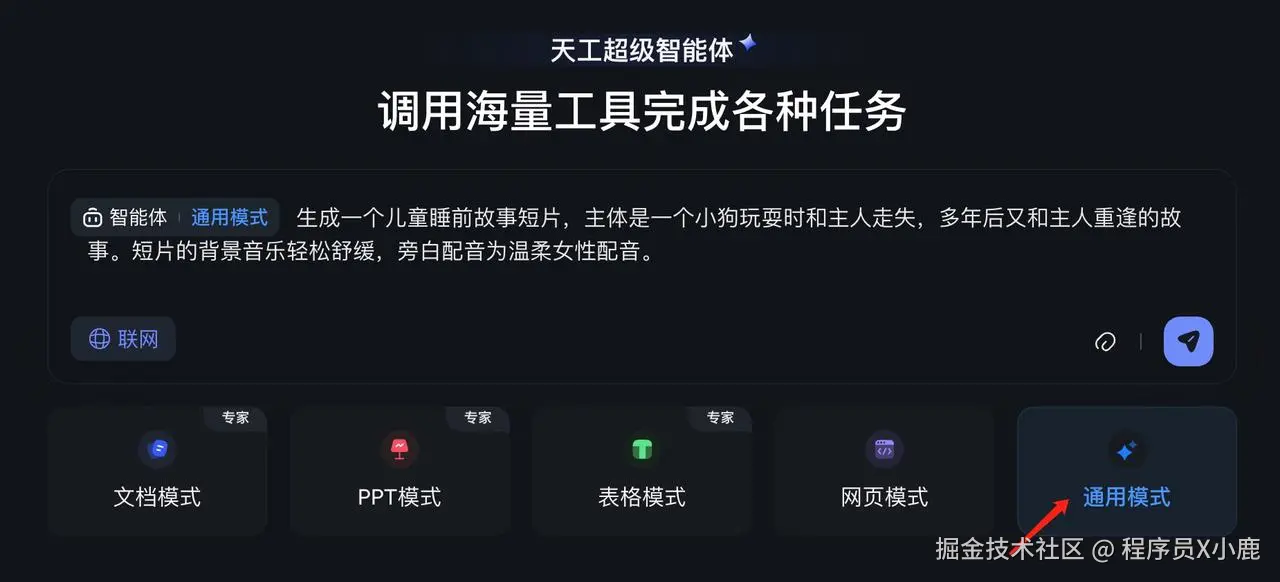Choose the PPT模式 card
The image size is (1280, 582).
(399, 471)
